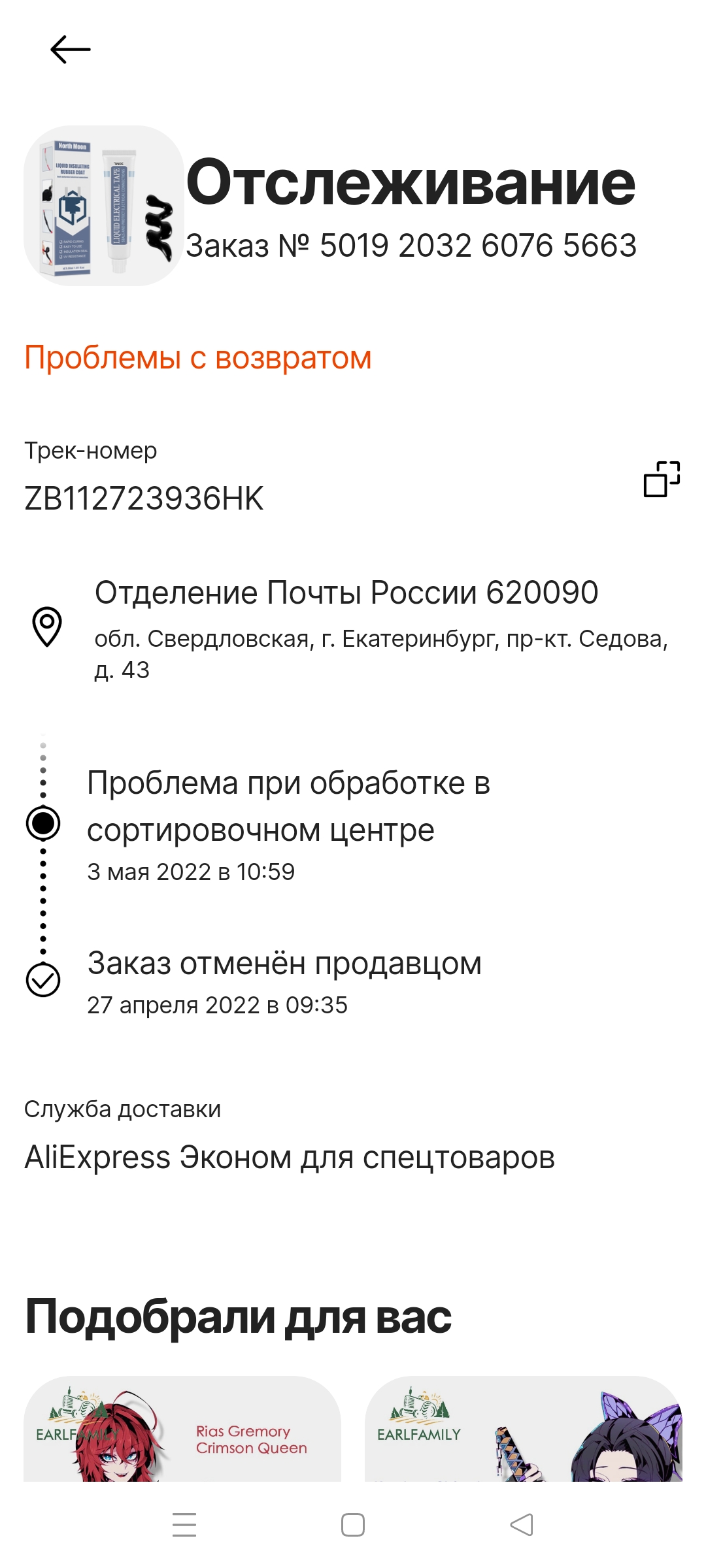706x1568 pixels.
Task: Open recent apps from the navigation bar
Action: click(184, 1525)
